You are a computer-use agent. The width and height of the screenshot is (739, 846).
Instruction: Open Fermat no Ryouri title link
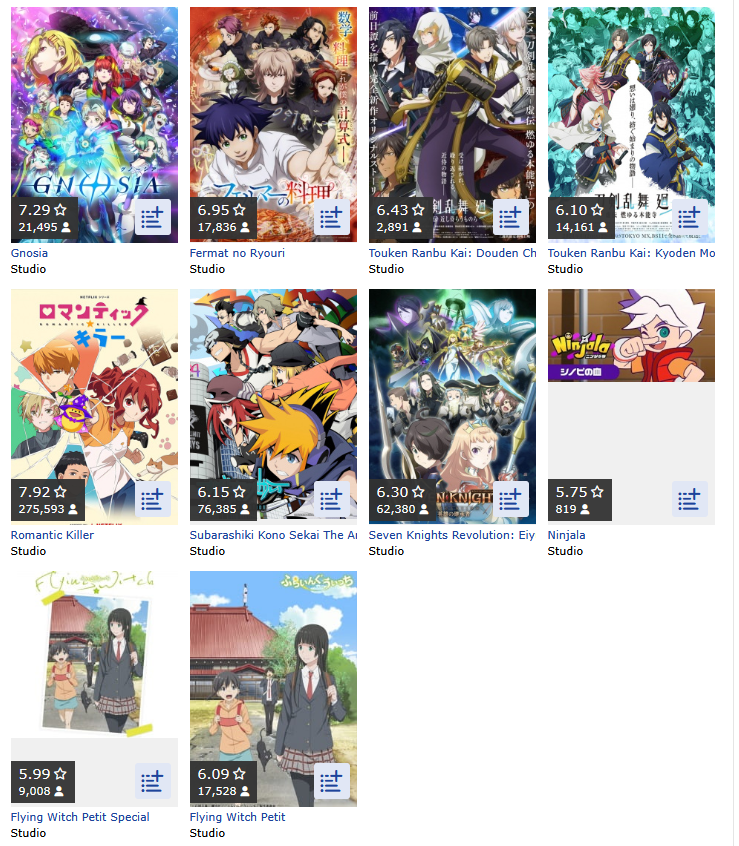click(237, 253)
